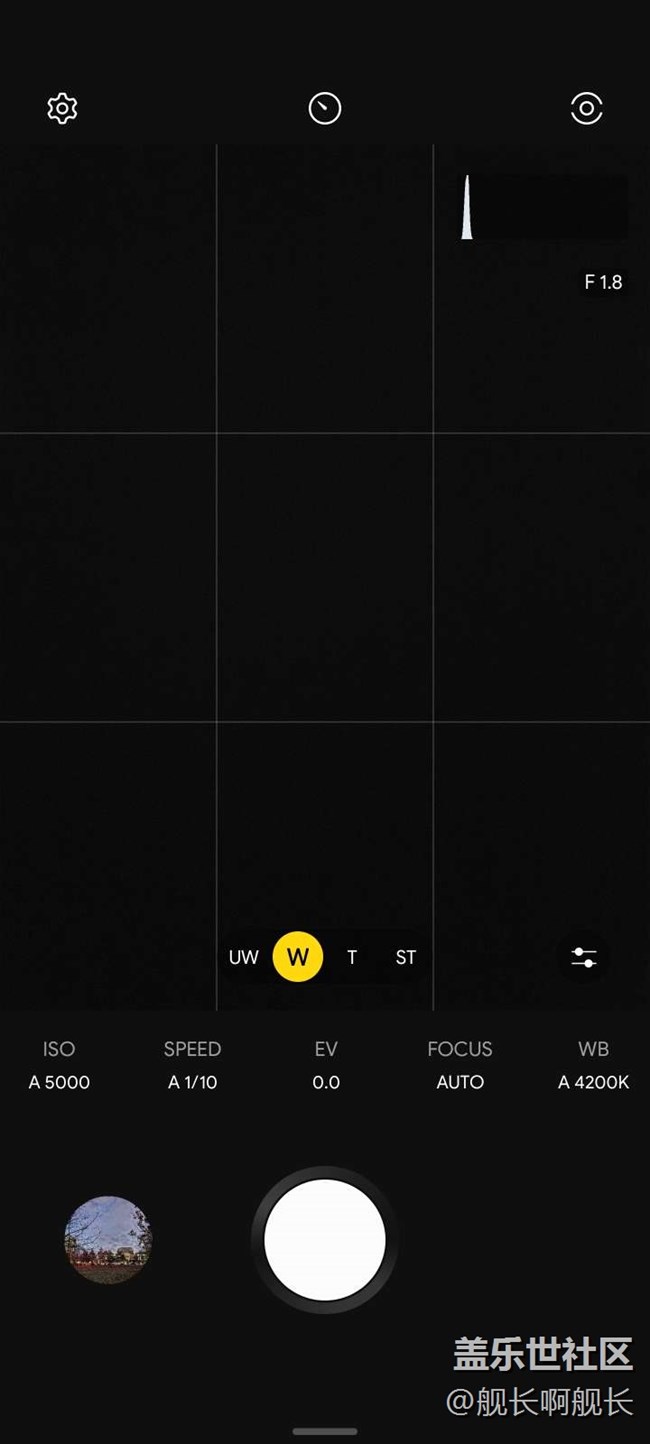Take a photo with the shutter button
Screen dimensions: 650x1444
click(325, 1240)
